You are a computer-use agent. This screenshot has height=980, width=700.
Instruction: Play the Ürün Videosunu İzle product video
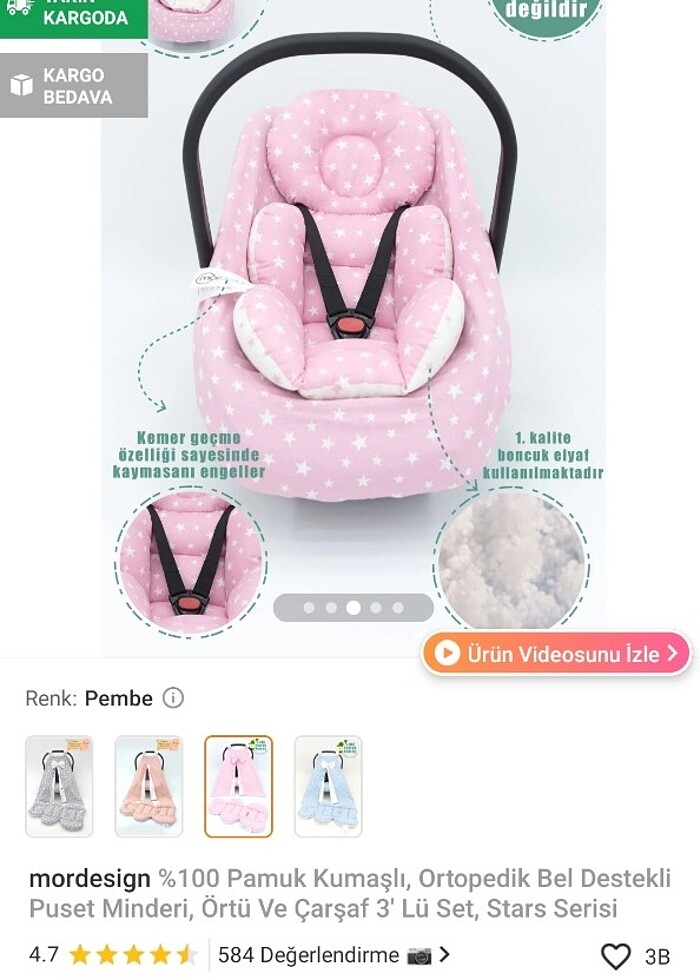click(556, 654)
